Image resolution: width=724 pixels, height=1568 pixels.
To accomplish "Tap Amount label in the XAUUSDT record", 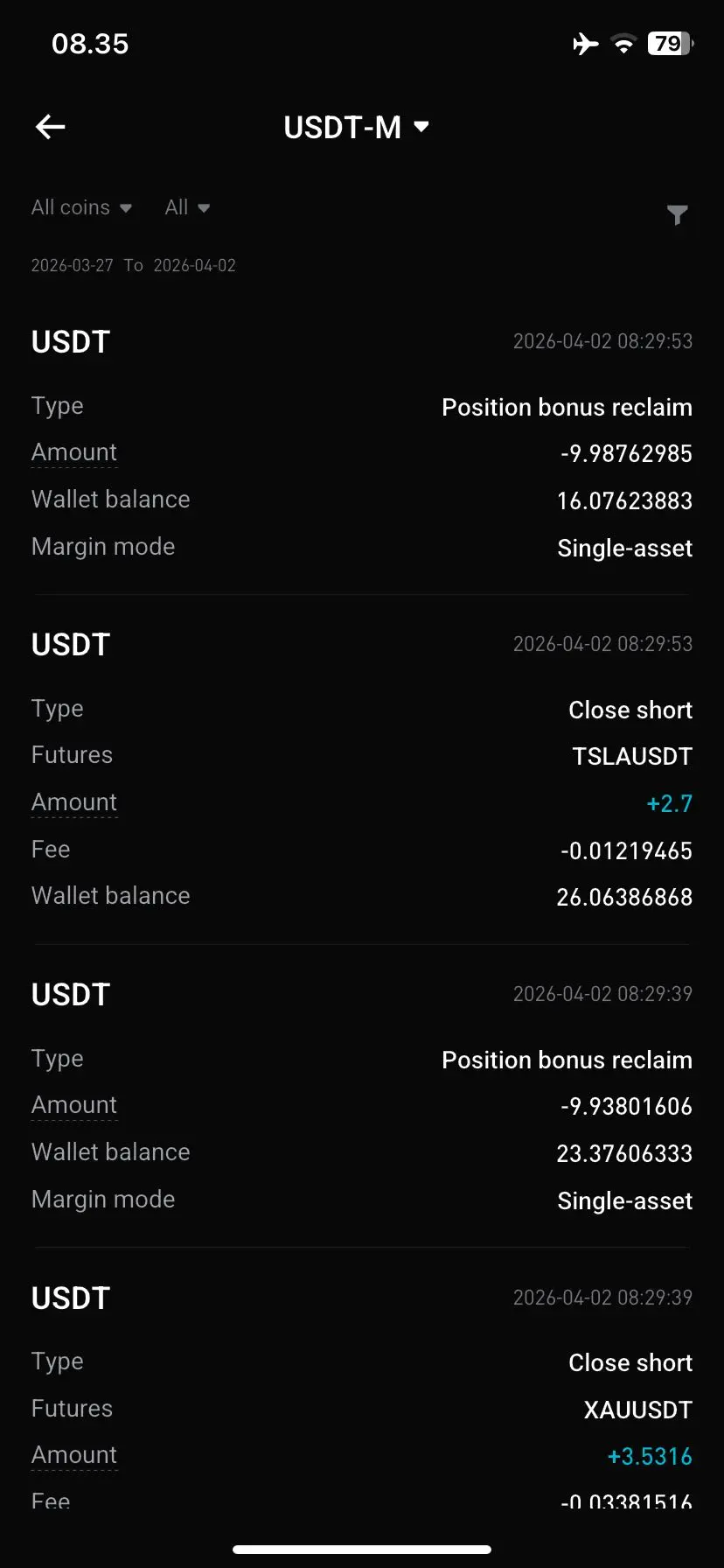I will point(74,1455).
